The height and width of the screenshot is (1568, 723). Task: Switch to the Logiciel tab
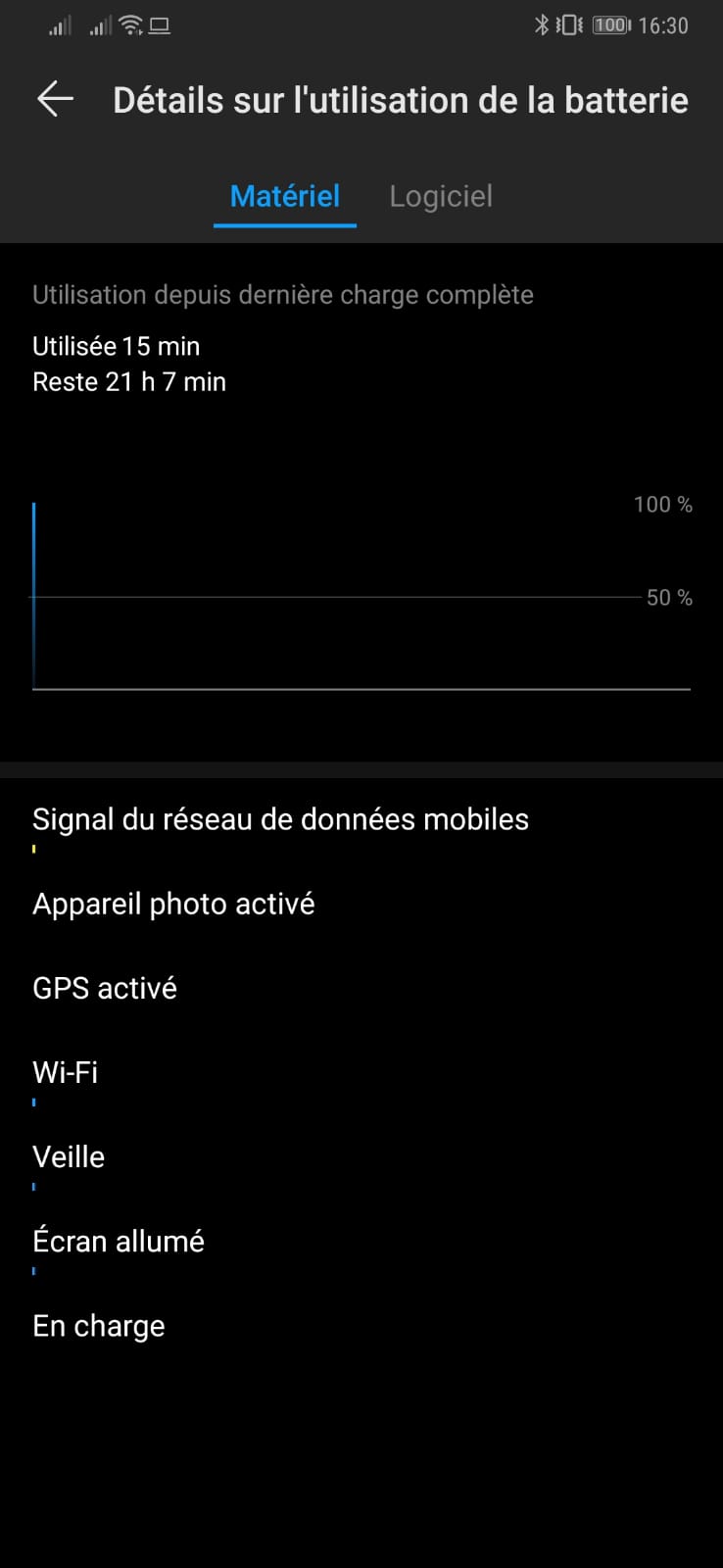[x=441, y=196]
